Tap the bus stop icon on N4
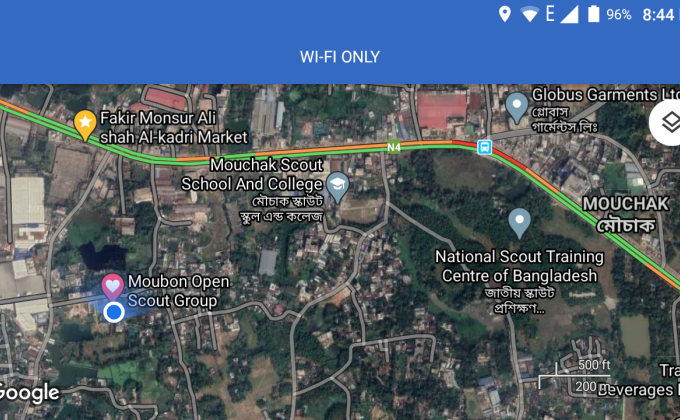 click(x=485, y=147)
